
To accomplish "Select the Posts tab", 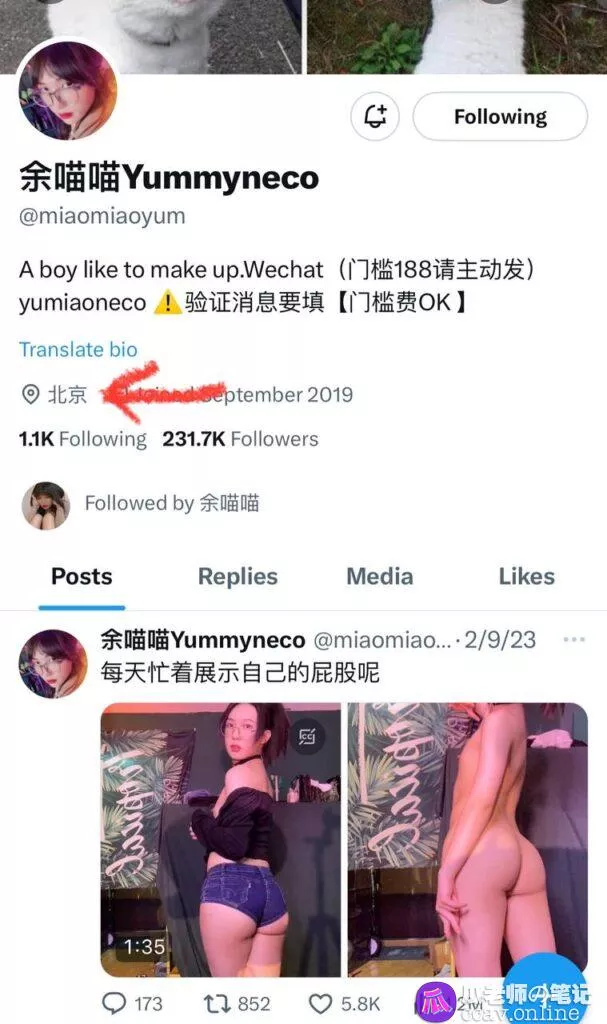I will click(82, 576).
